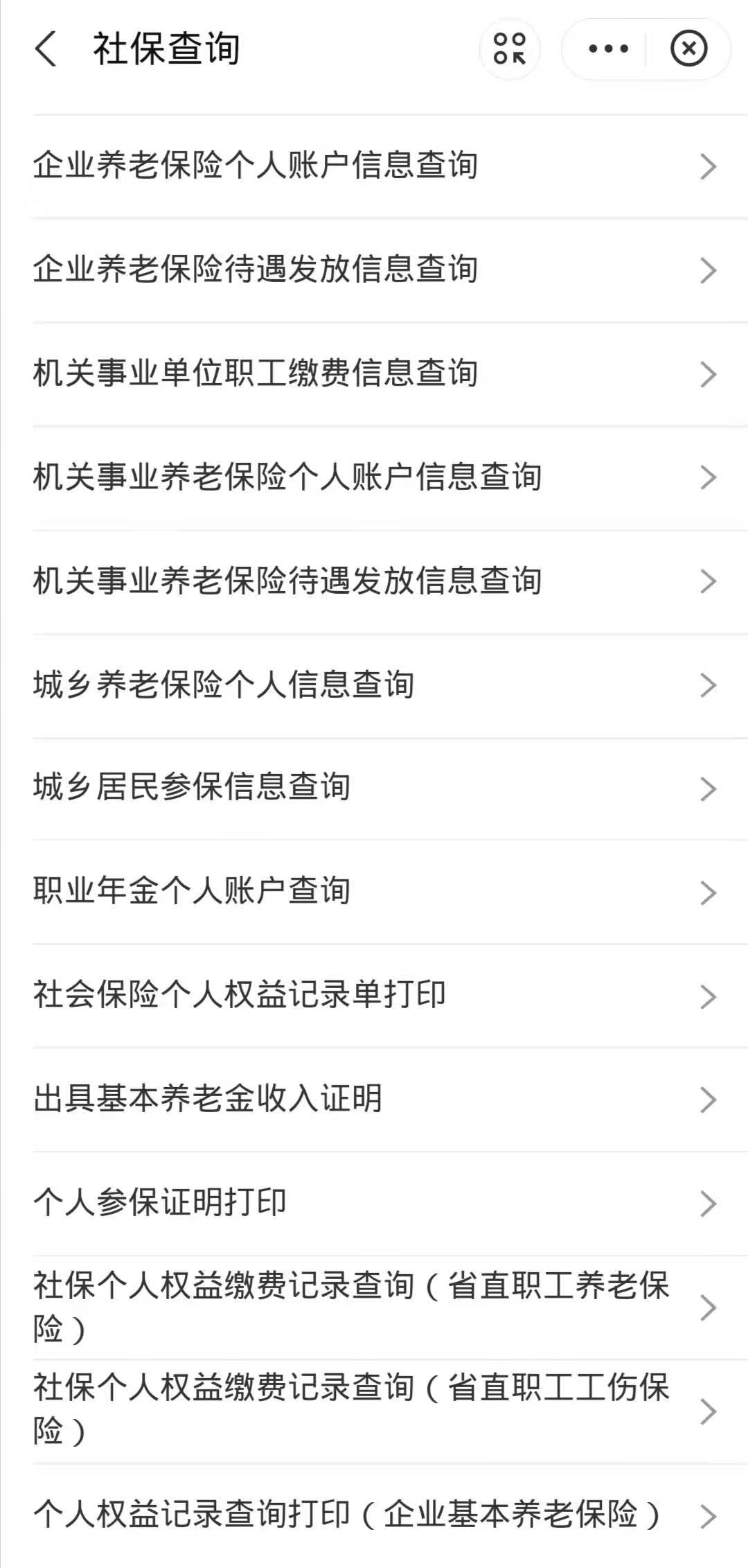Open 个人参保证明打印
This screenshot has height=1568, width=748.
click(x=374, y=1204)
